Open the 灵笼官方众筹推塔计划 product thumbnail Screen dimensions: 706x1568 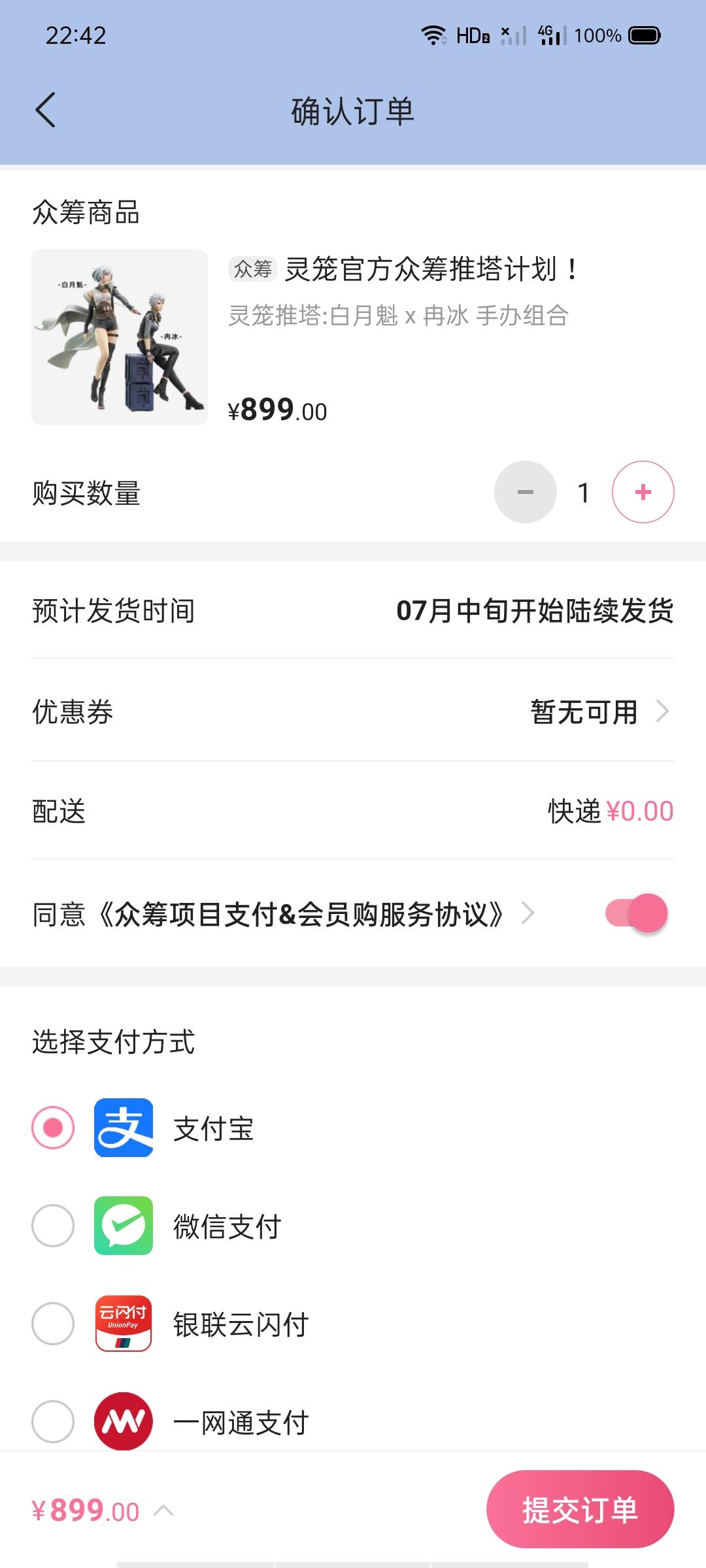tap(120, 337)
